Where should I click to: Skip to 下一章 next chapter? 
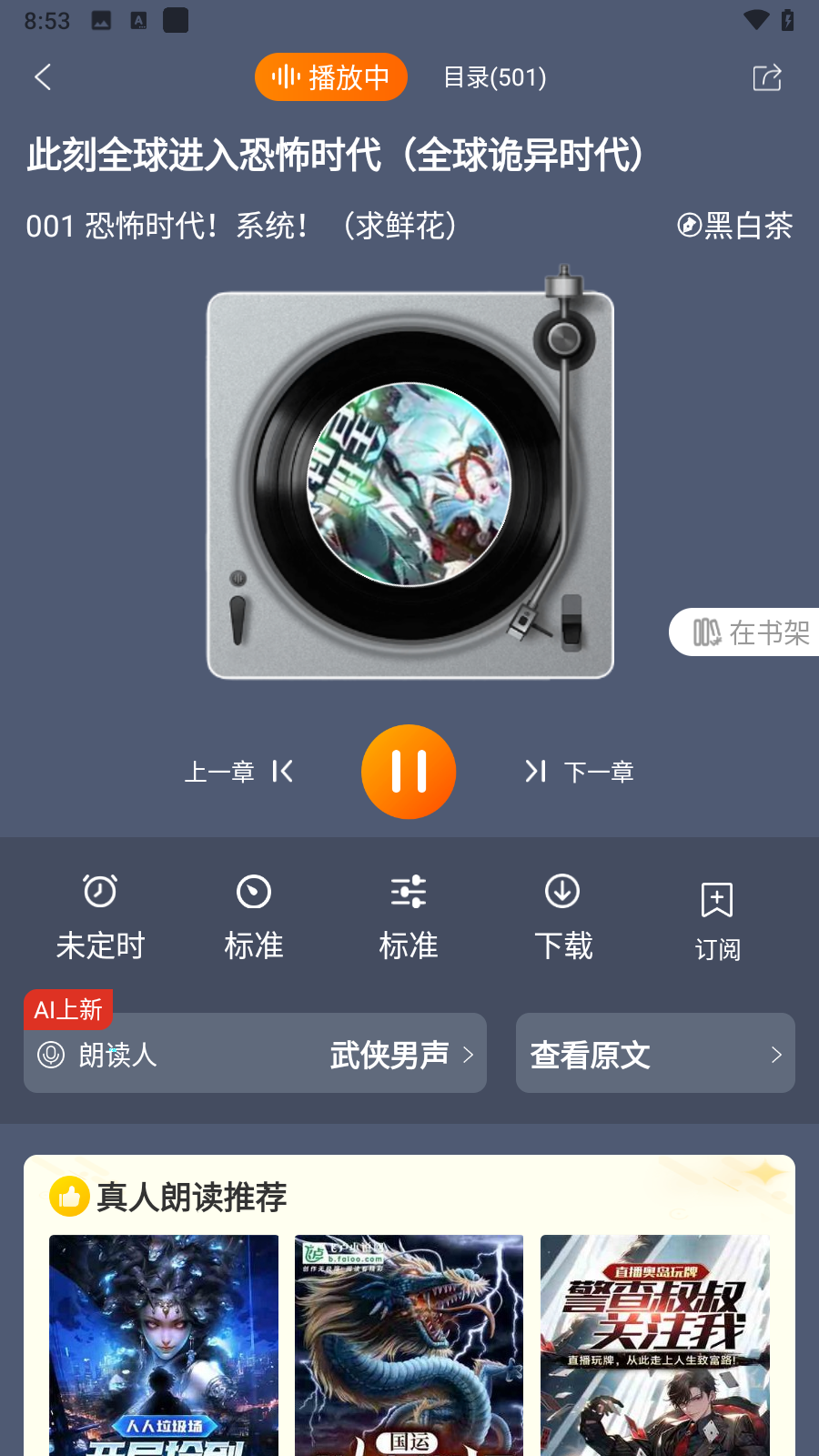tap(580, 771)
